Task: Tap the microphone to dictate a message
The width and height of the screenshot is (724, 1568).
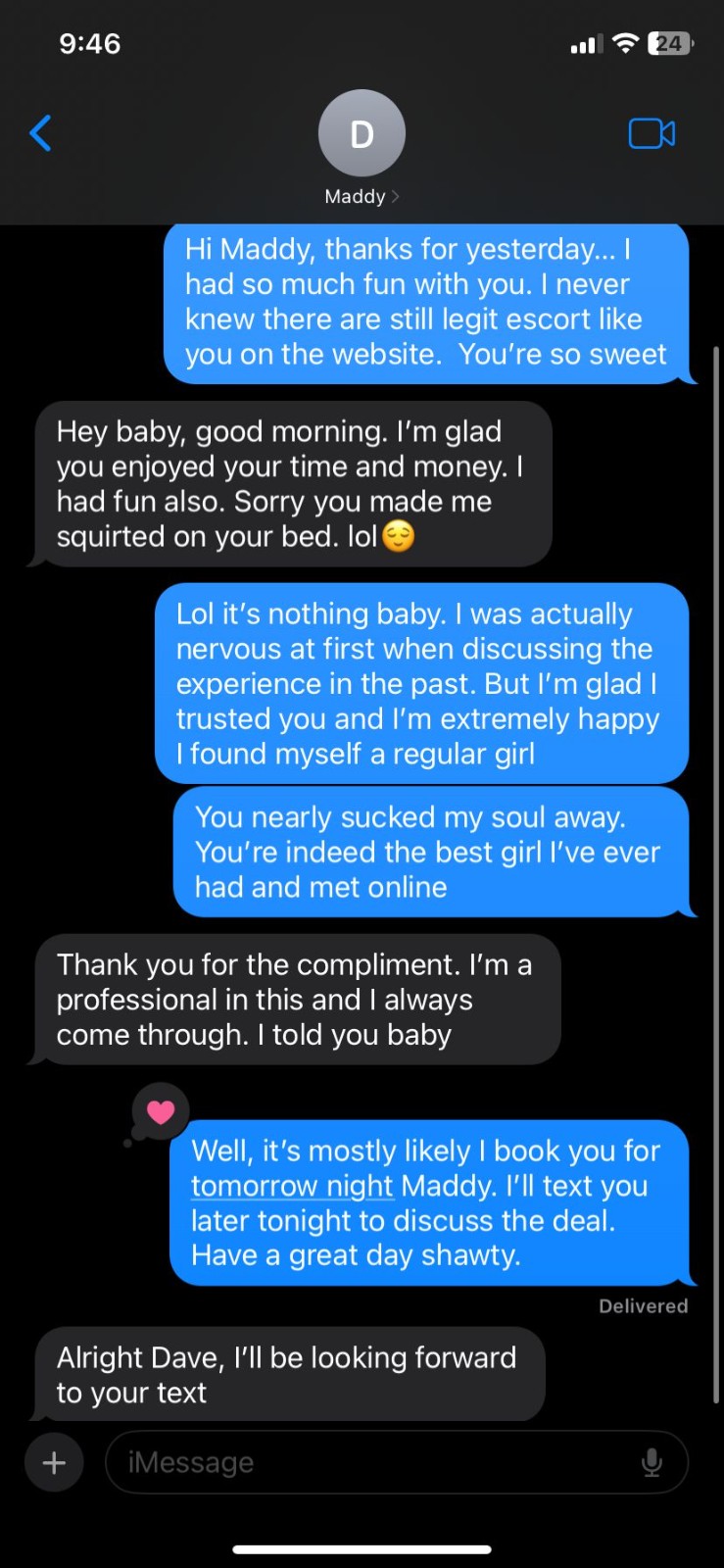Action: 652,1463
